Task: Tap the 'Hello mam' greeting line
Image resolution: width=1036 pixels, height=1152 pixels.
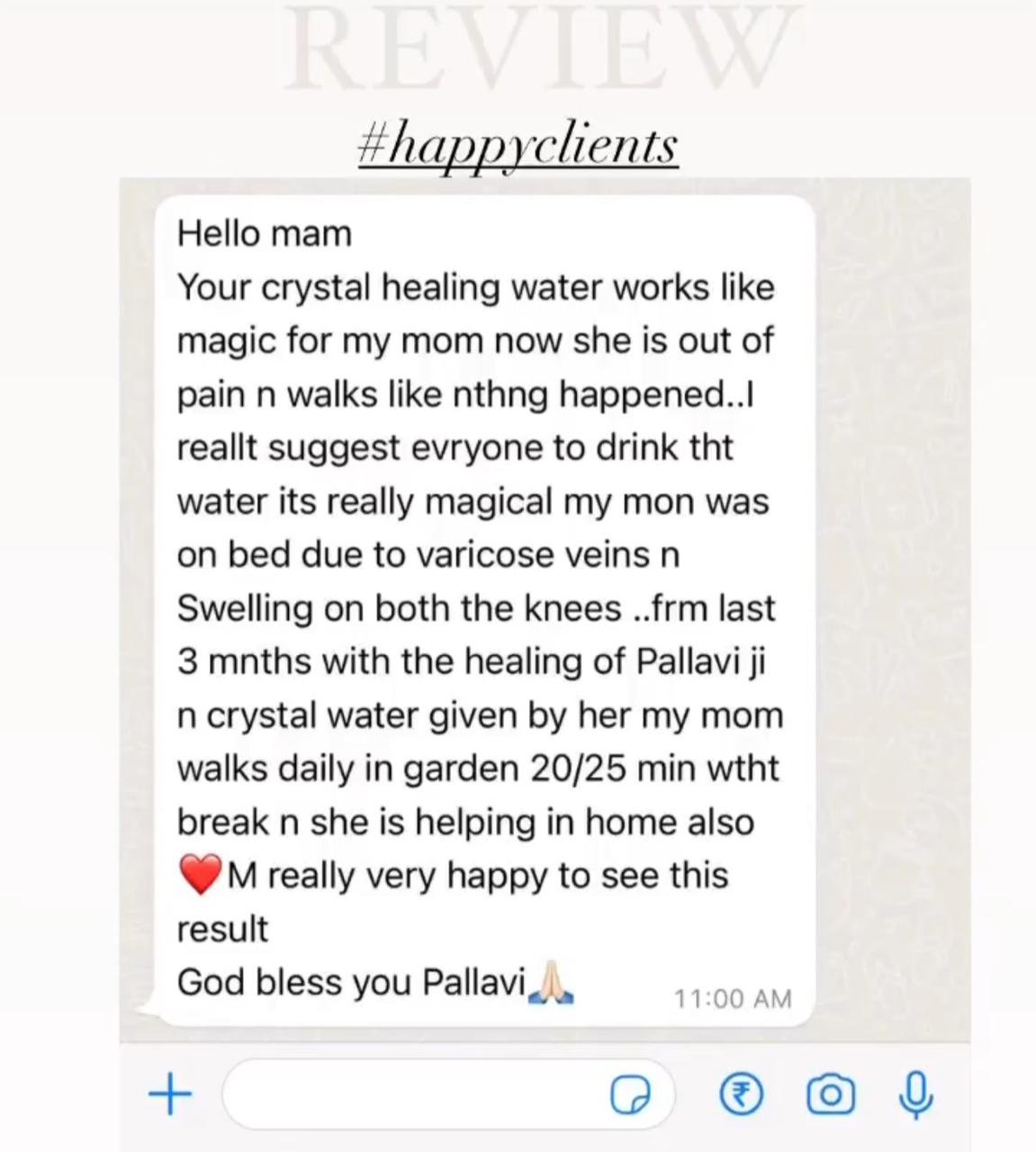Action: tap(264, 232)
